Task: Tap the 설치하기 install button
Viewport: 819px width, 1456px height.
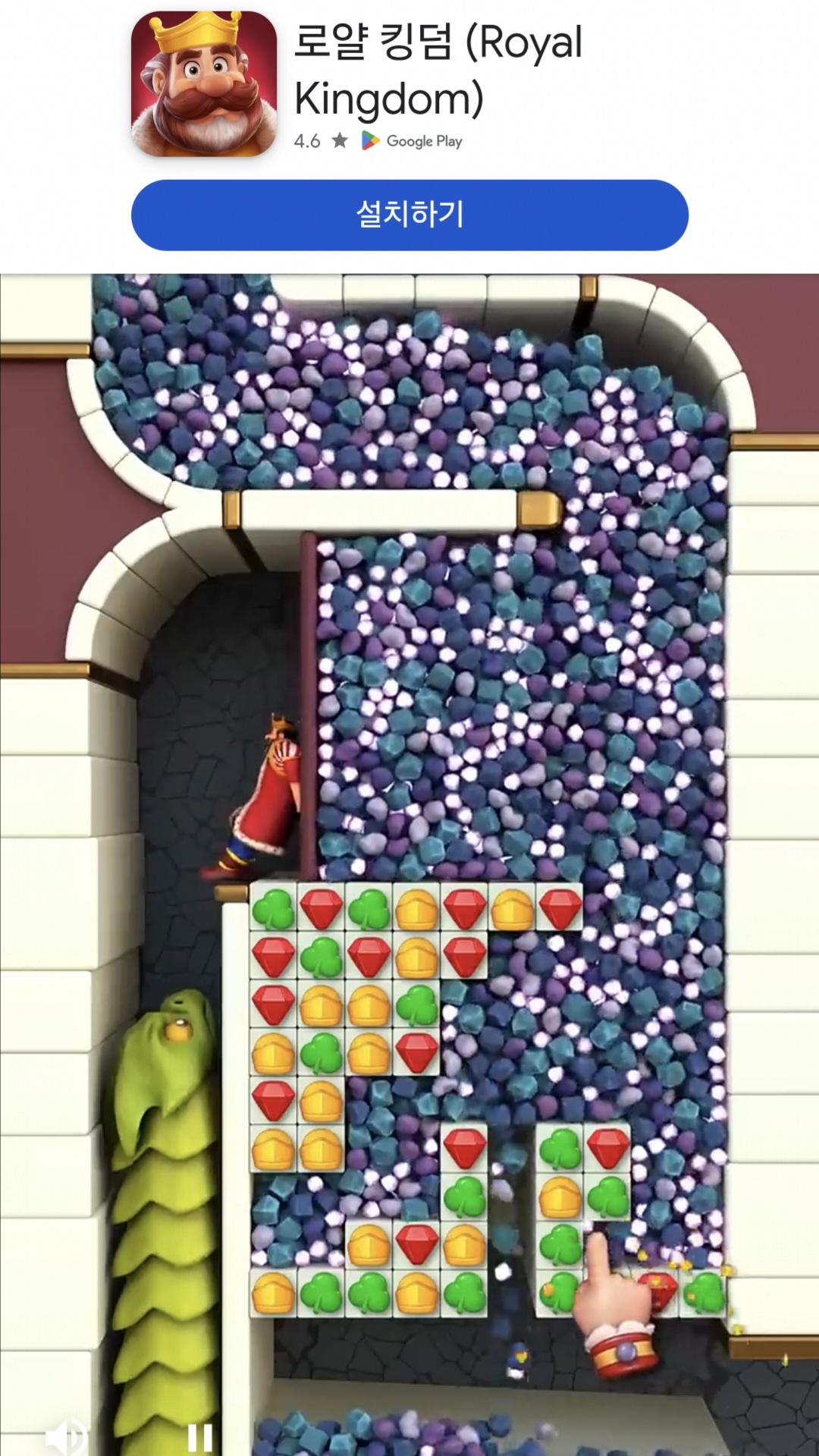Action: pos(409,215)
